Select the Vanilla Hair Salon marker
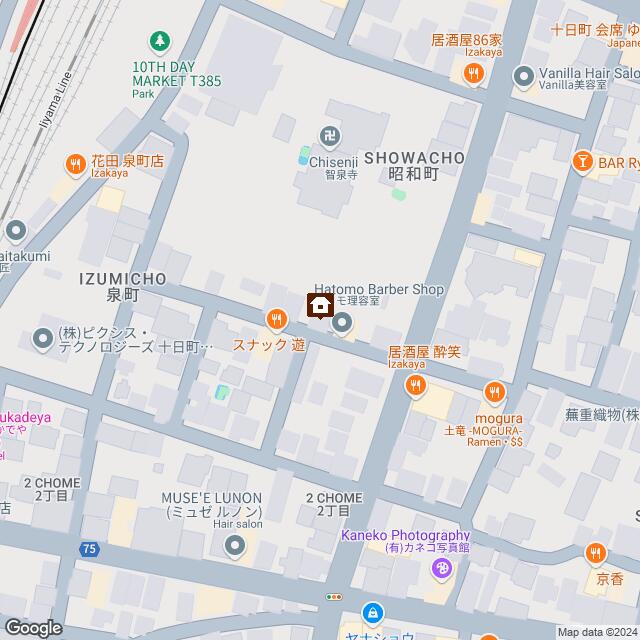This screenshot has width=640, height=640. tap(523, 76)
